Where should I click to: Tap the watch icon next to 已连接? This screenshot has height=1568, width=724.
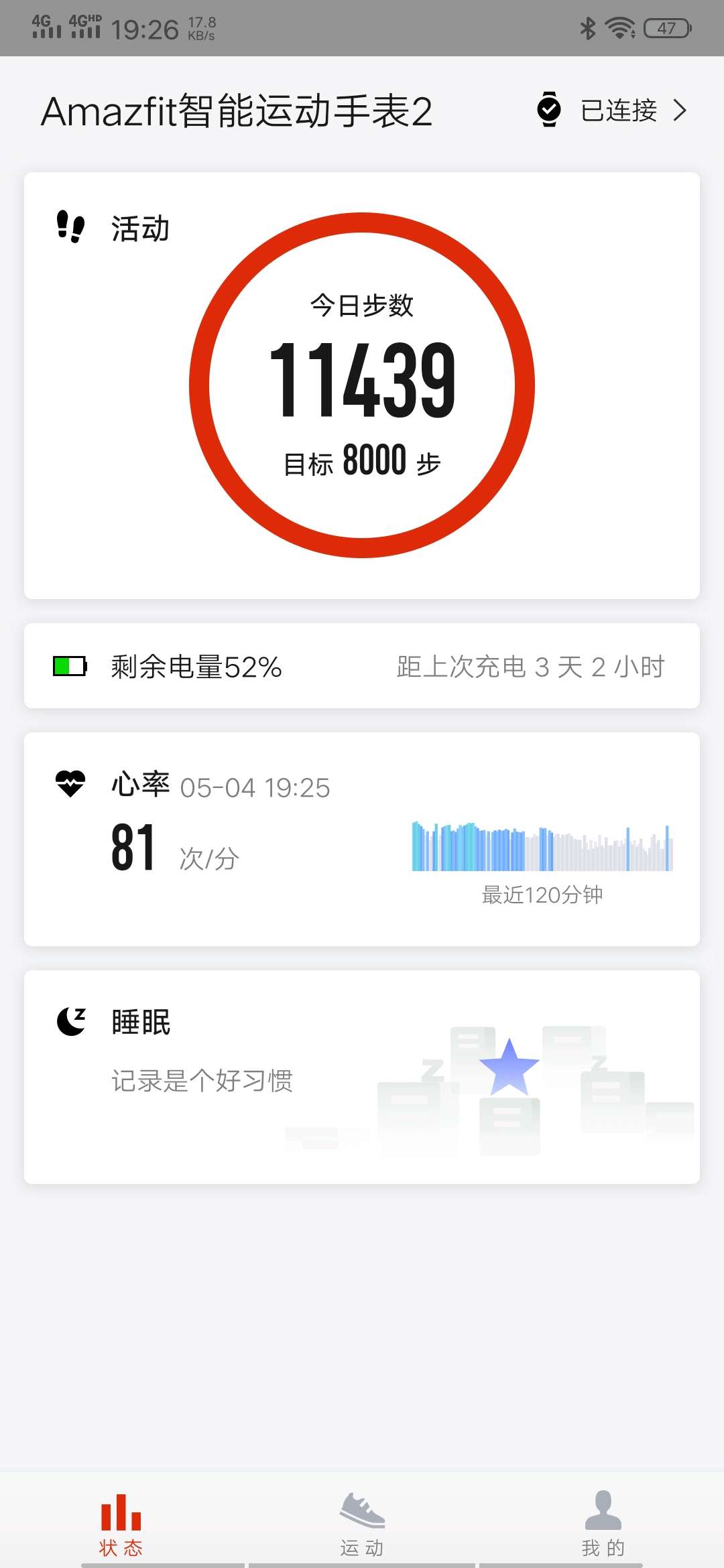[548, 109]
